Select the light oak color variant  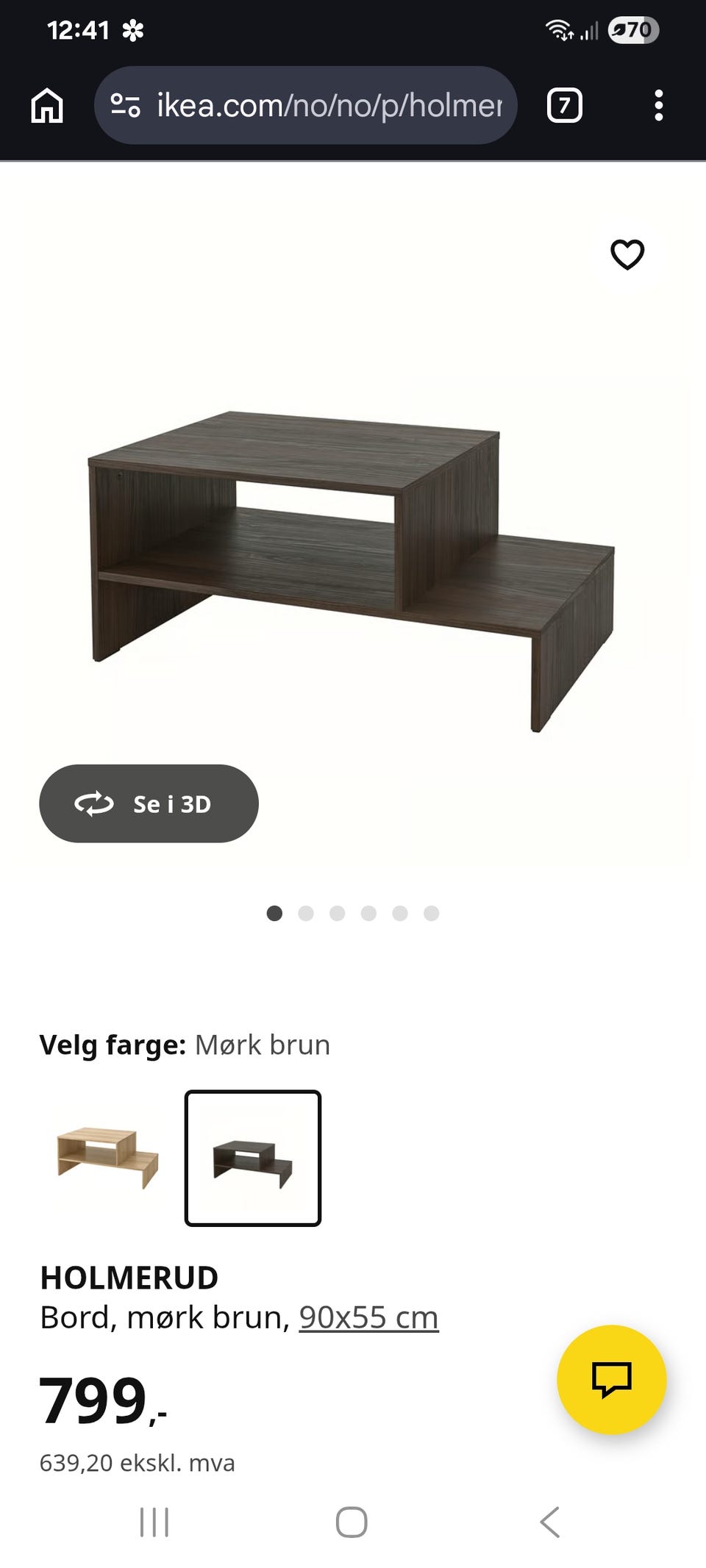click(108, 1158)
